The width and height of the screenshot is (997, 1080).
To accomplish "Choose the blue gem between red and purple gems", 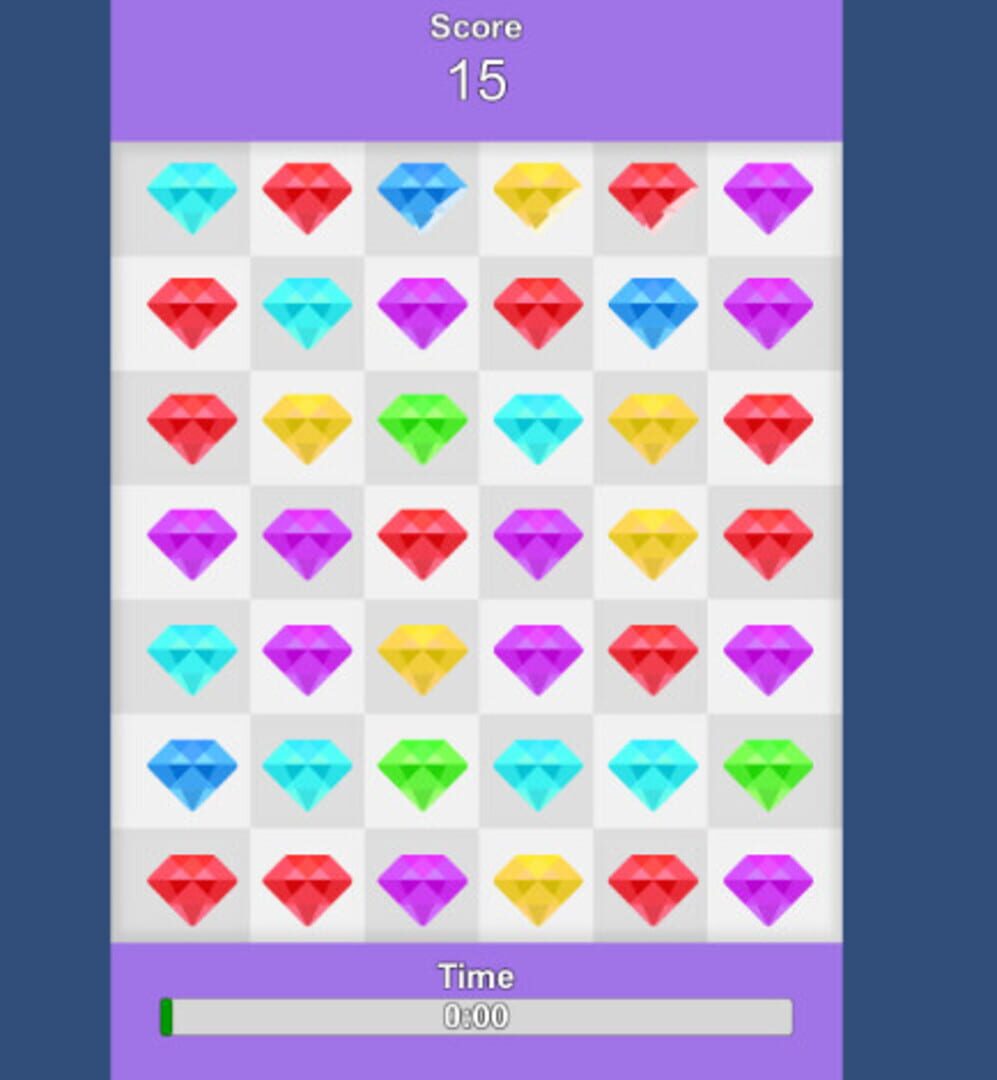I will 653,312.
